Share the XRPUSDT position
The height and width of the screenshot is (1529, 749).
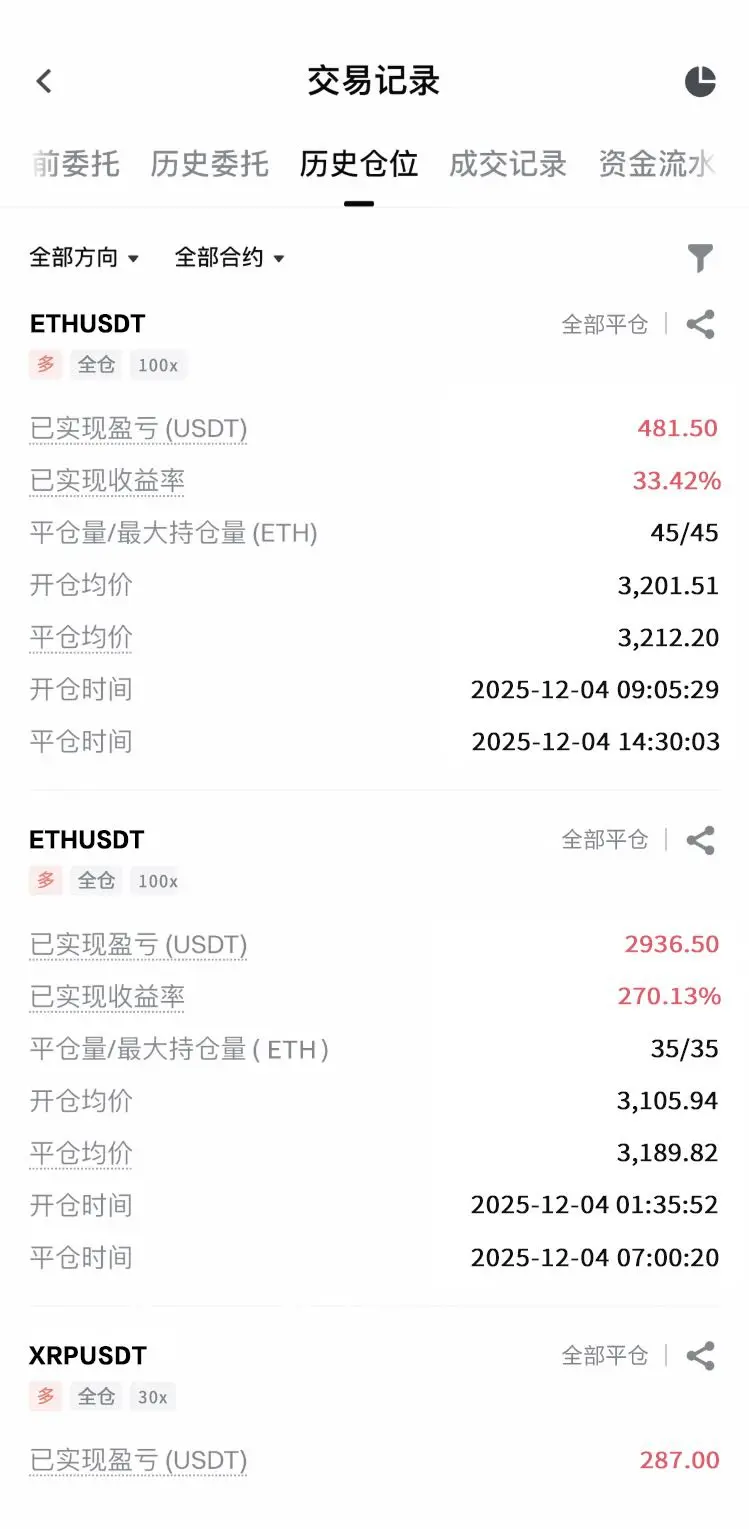click(701, 1356)
